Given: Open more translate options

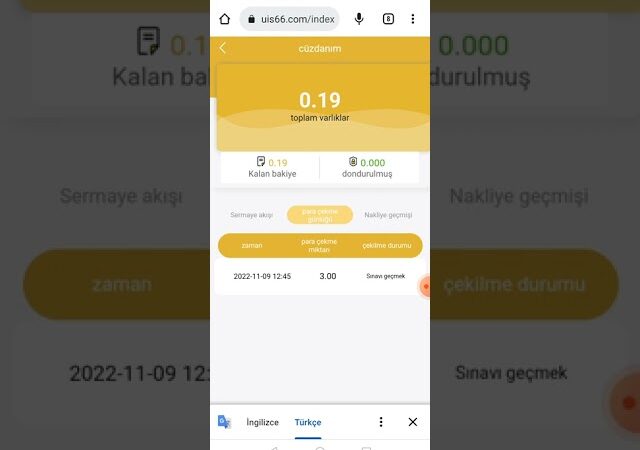Looking at the screenshot, I should point(381,422).
